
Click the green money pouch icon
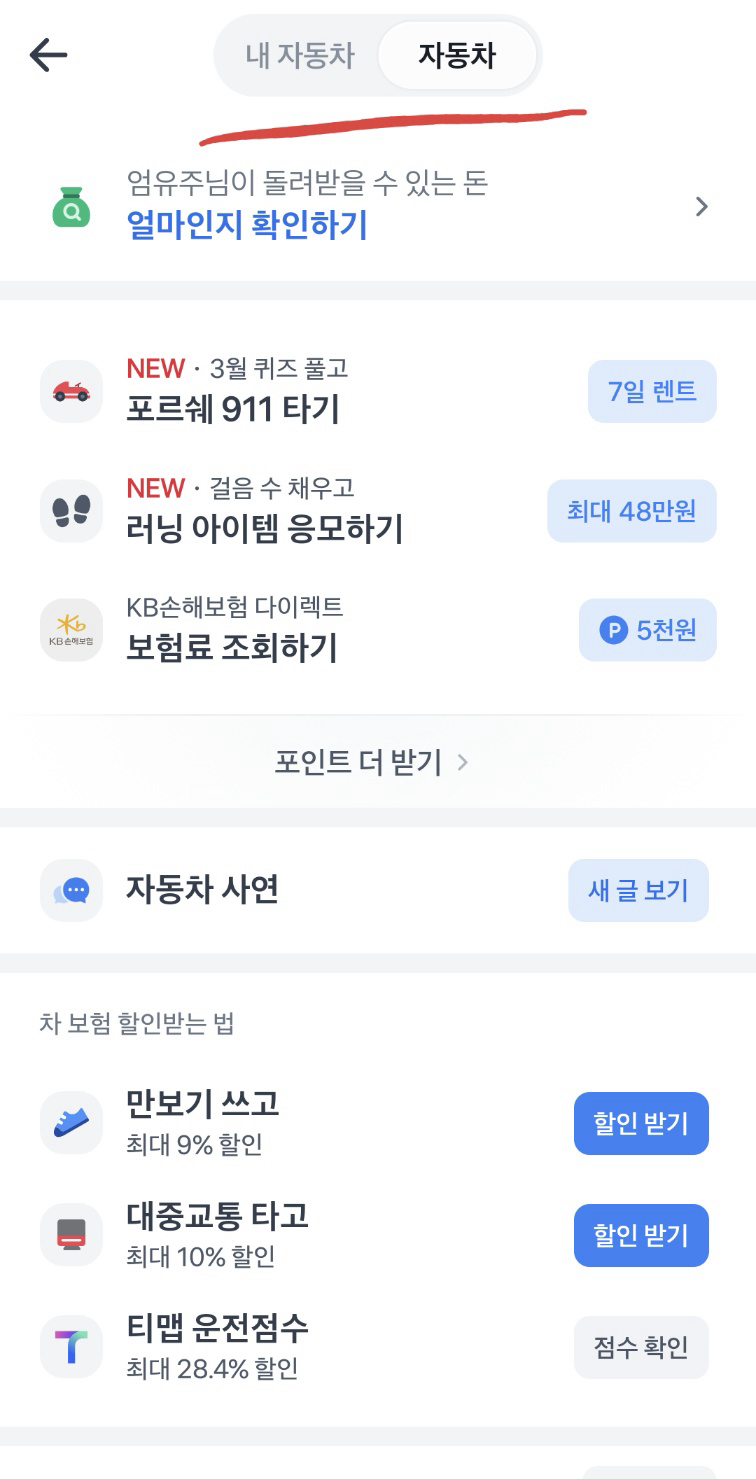71,205
